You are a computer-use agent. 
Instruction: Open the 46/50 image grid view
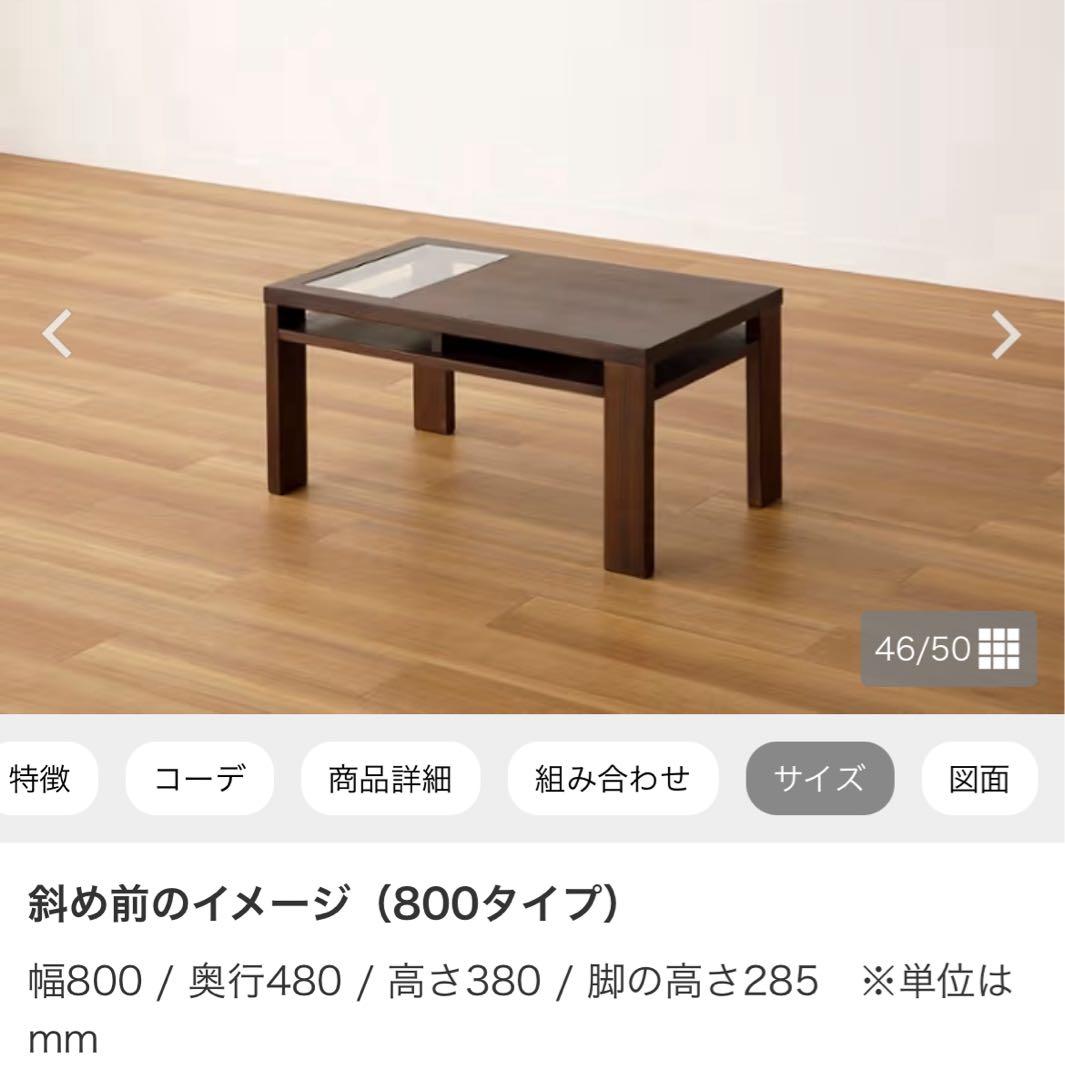coord(948,649)
